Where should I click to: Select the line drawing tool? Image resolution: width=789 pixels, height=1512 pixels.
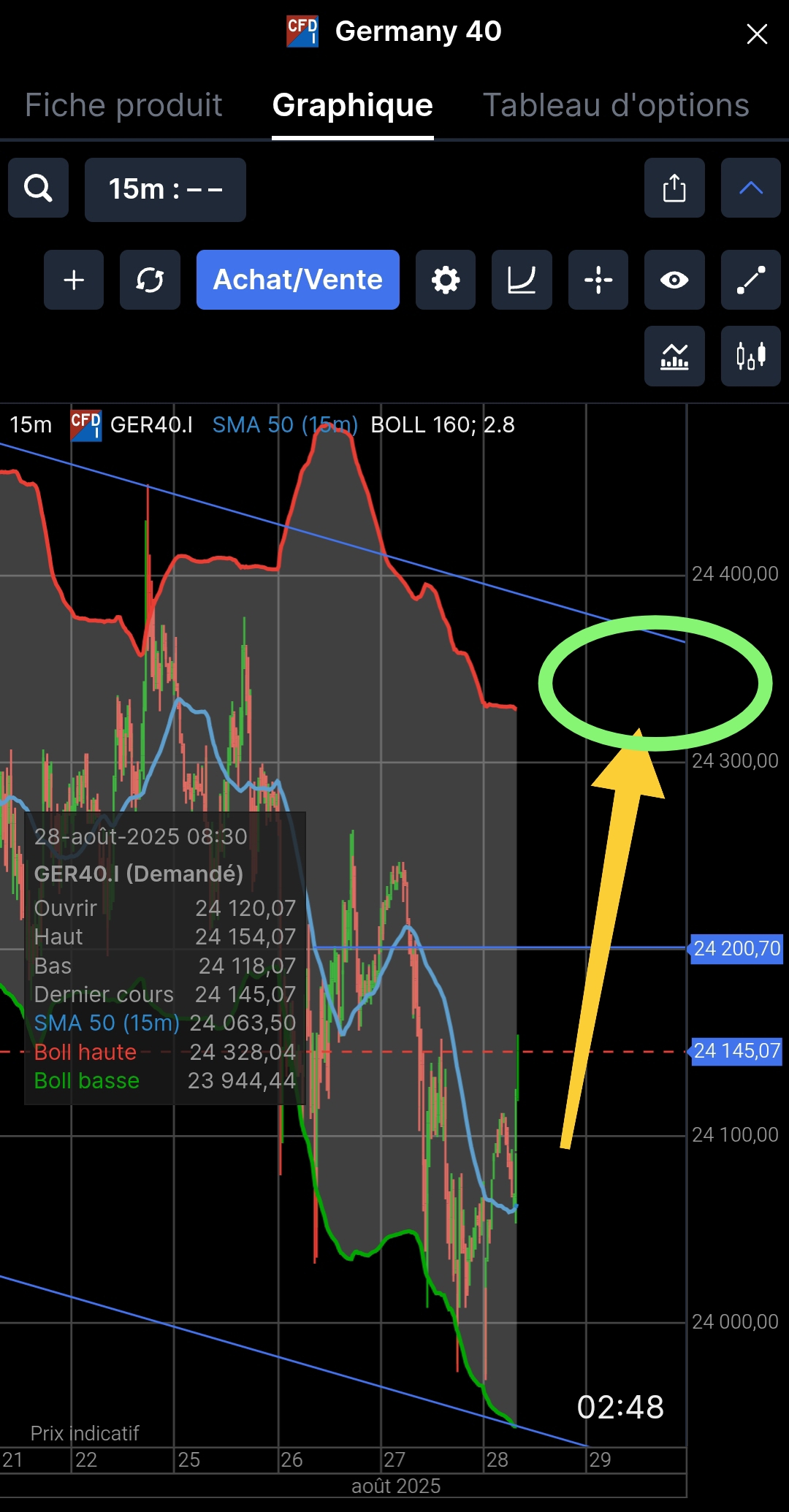click(x=750, y=280)
